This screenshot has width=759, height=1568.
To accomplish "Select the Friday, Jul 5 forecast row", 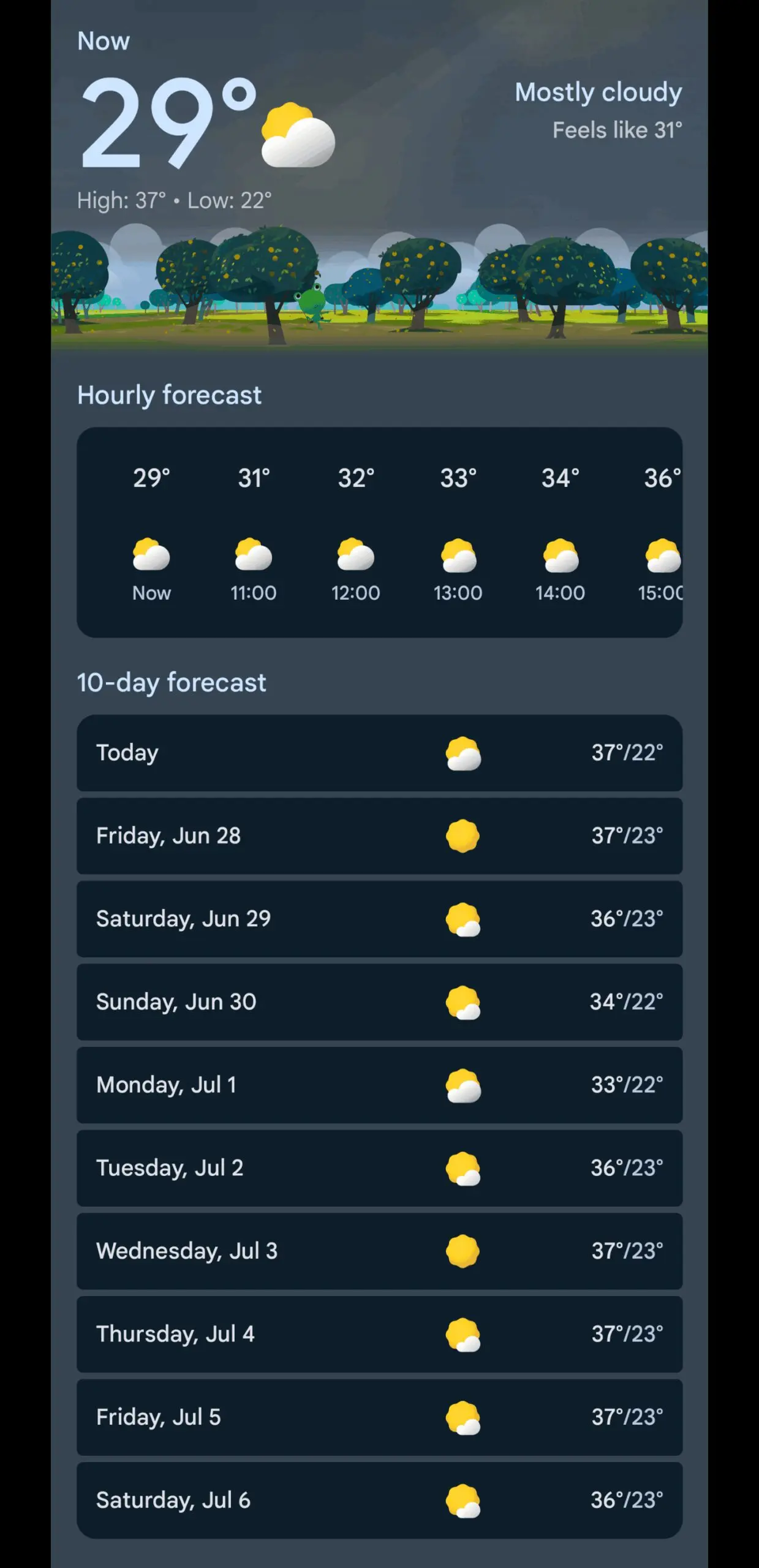I will 379,1417.
